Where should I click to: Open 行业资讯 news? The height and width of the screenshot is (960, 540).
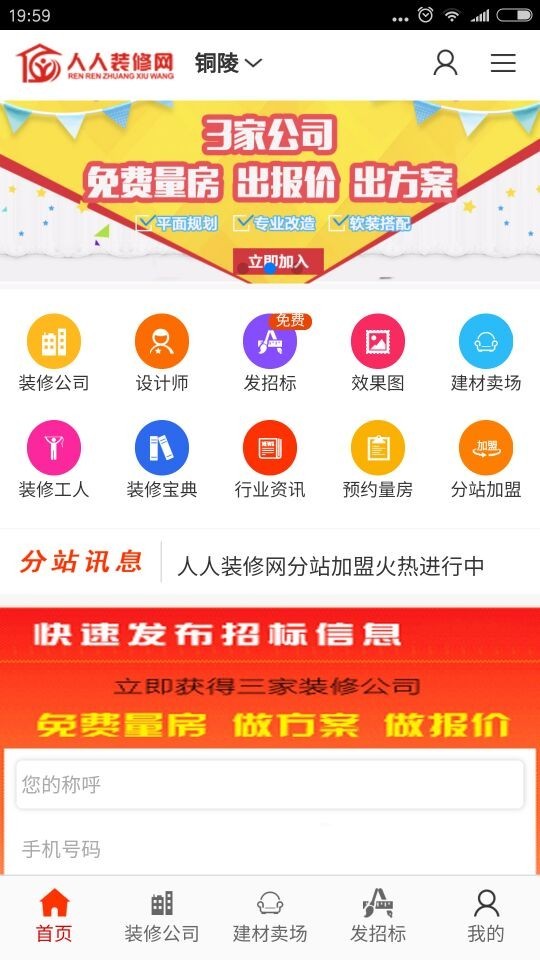270,459
